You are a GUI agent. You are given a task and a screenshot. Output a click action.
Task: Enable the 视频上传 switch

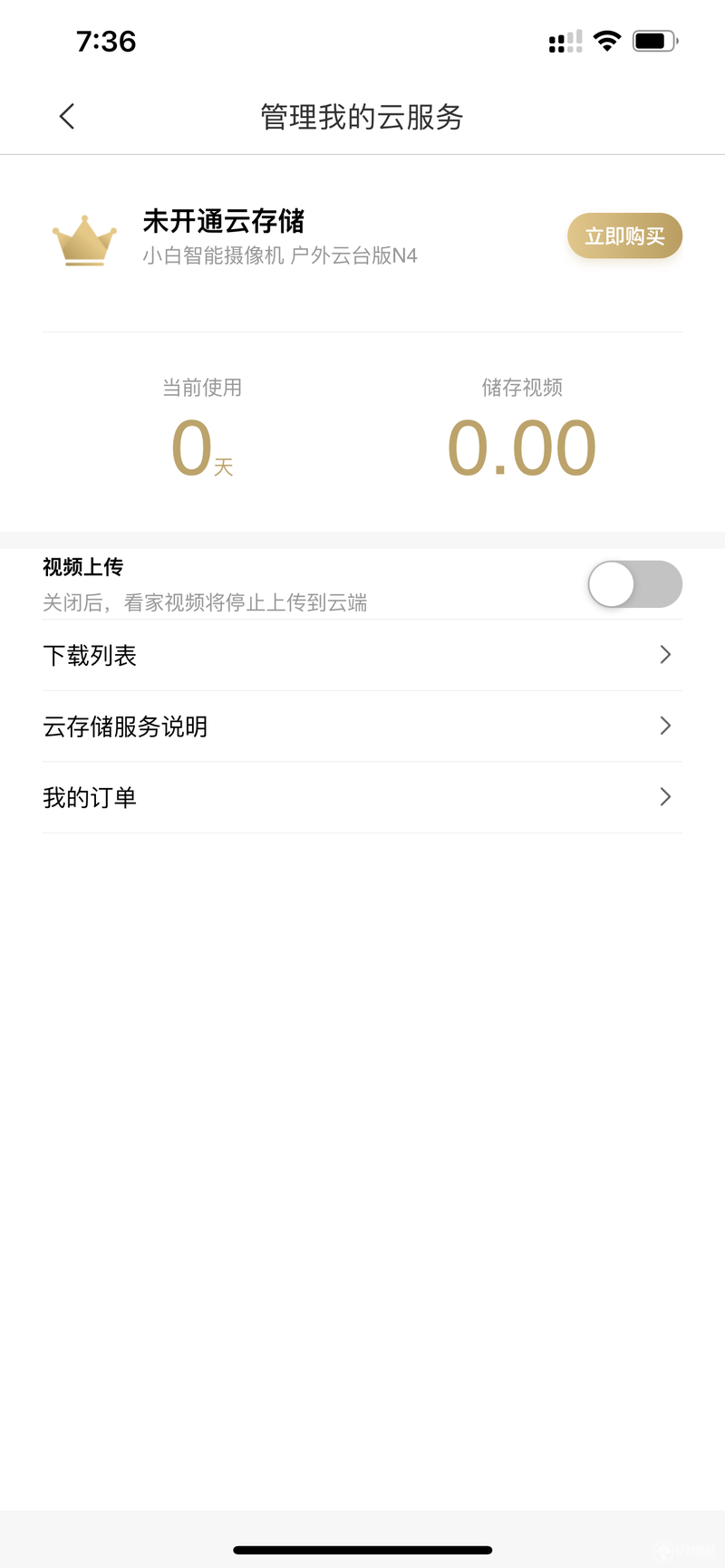[634, 584]
